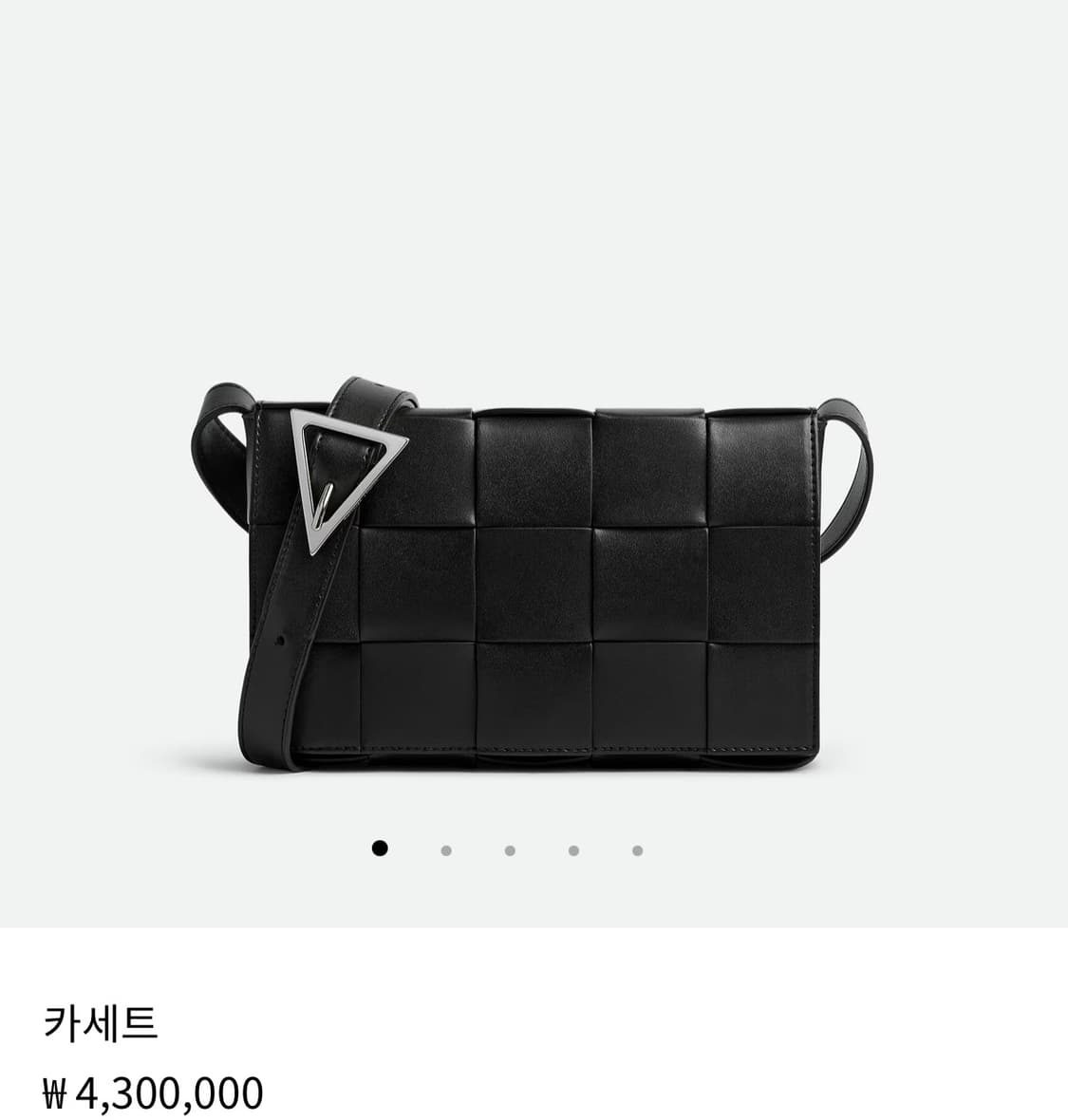Screen dimensions: 1068x1120
Task: Click the light gray image background area
Action: tap(902, 190)
